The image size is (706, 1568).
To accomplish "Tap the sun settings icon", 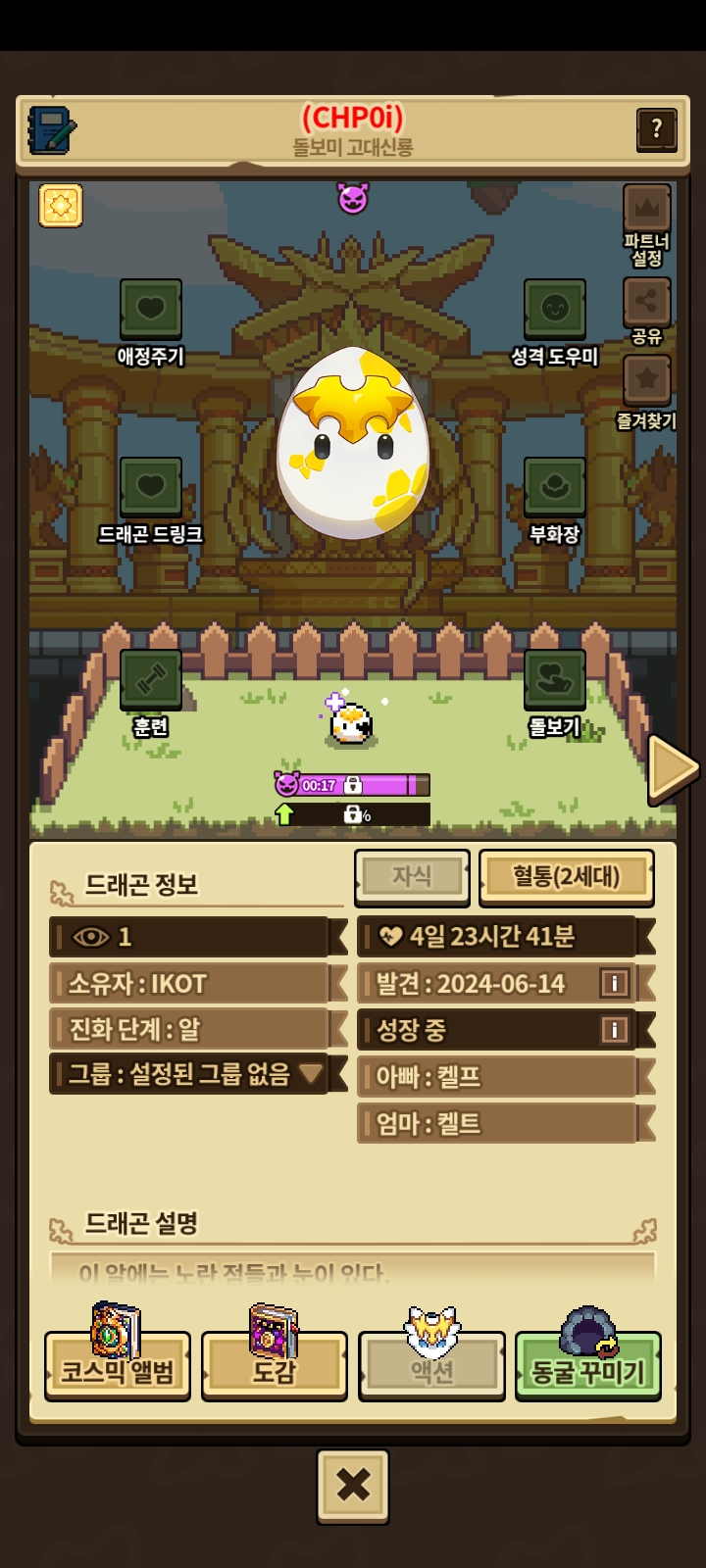I will pos(61,206).
